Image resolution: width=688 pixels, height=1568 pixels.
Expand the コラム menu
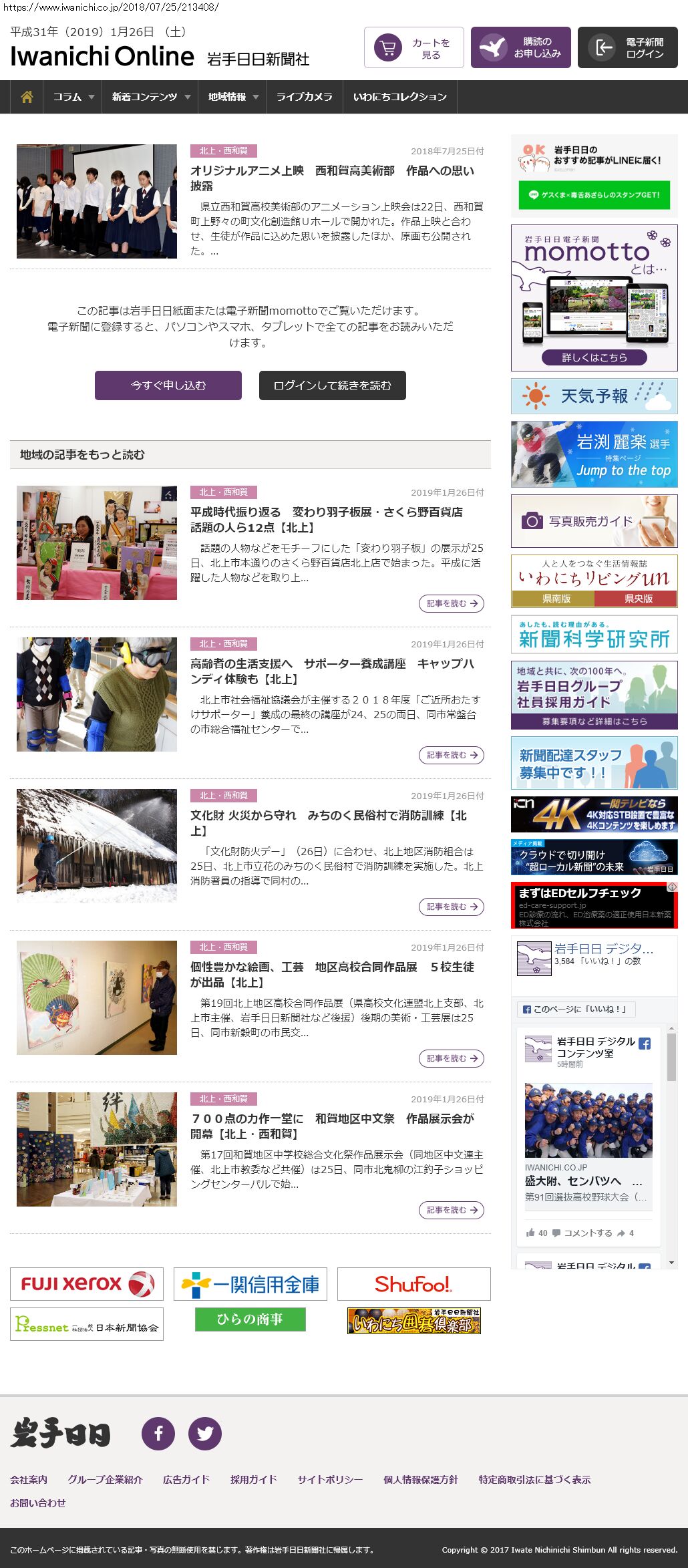pyautogui.click(x=73, y=97)
